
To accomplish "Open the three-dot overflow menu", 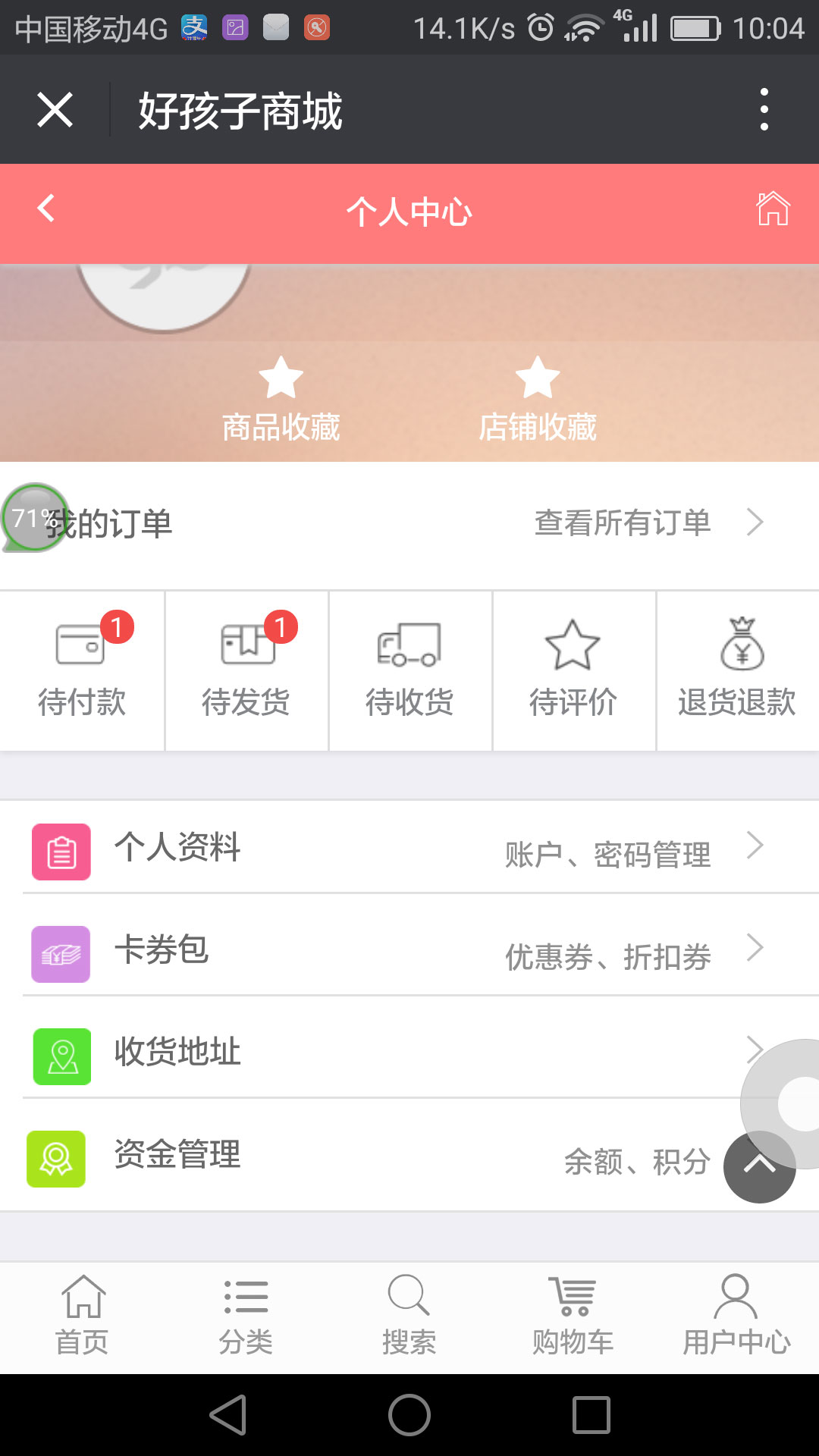I will coord(764,110).
